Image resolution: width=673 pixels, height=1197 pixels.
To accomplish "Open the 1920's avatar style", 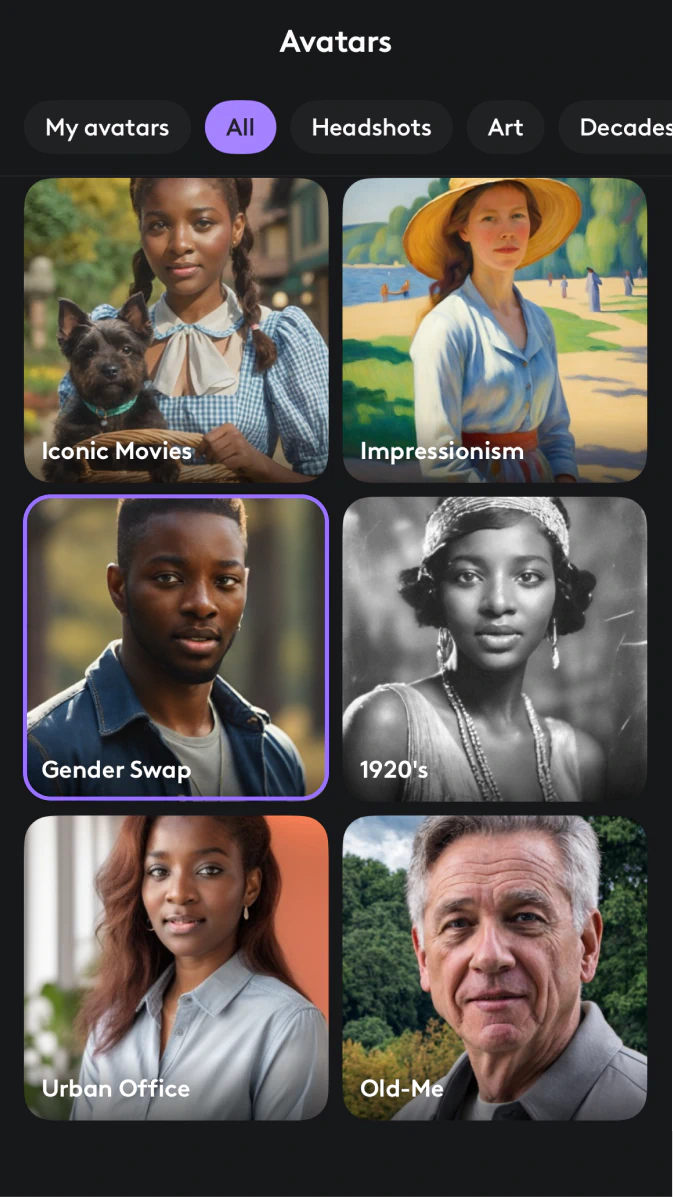I will click(495, 648).
